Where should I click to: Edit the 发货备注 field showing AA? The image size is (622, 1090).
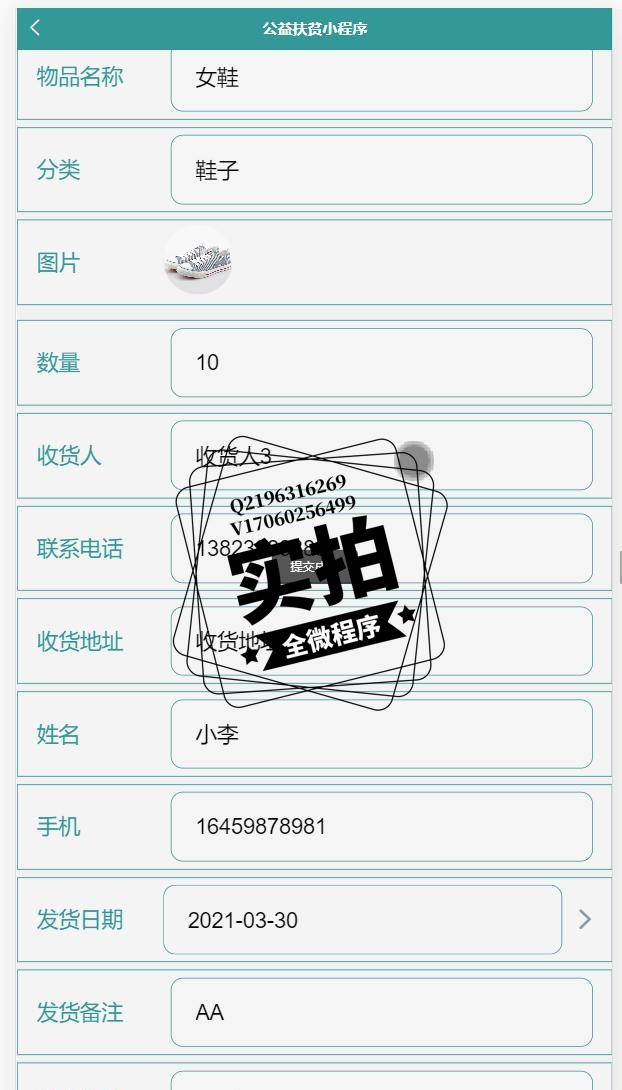381,1013
